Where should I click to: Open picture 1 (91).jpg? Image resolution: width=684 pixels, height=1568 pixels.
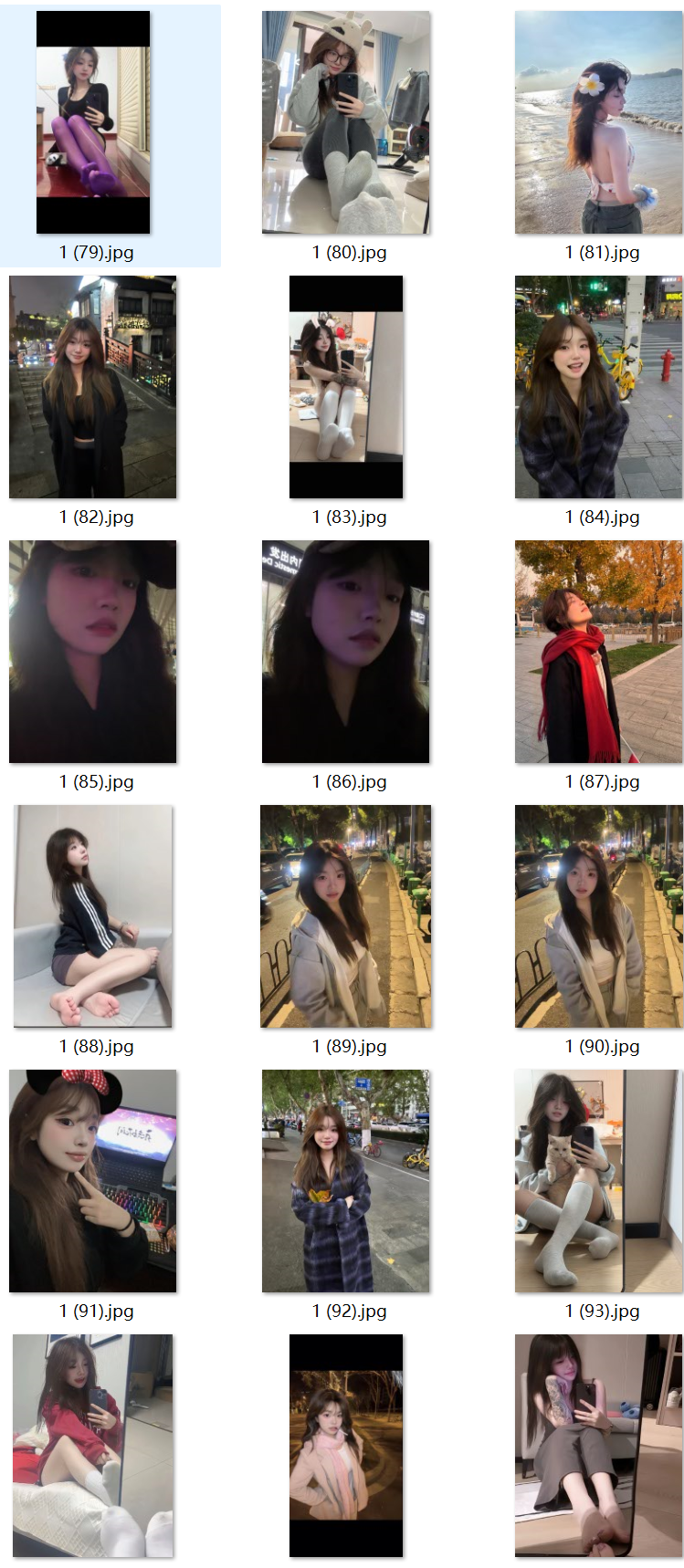(93, 1181)
